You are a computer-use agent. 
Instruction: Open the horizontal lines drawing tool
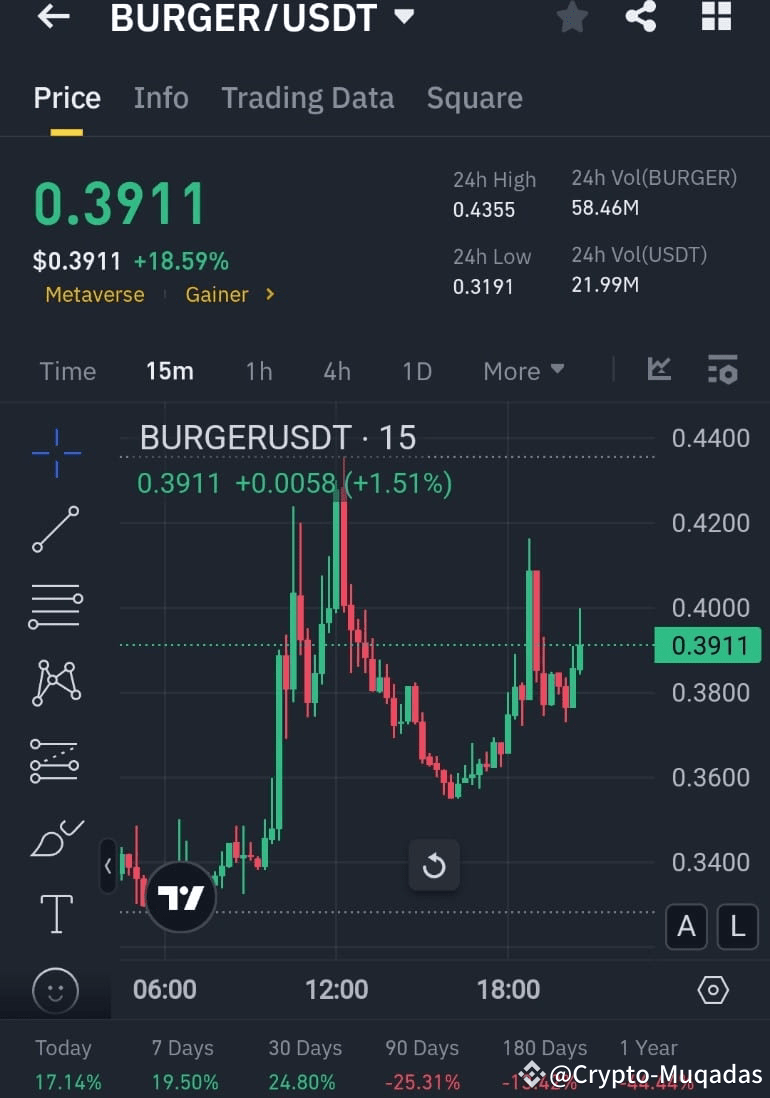click(55, 606)
